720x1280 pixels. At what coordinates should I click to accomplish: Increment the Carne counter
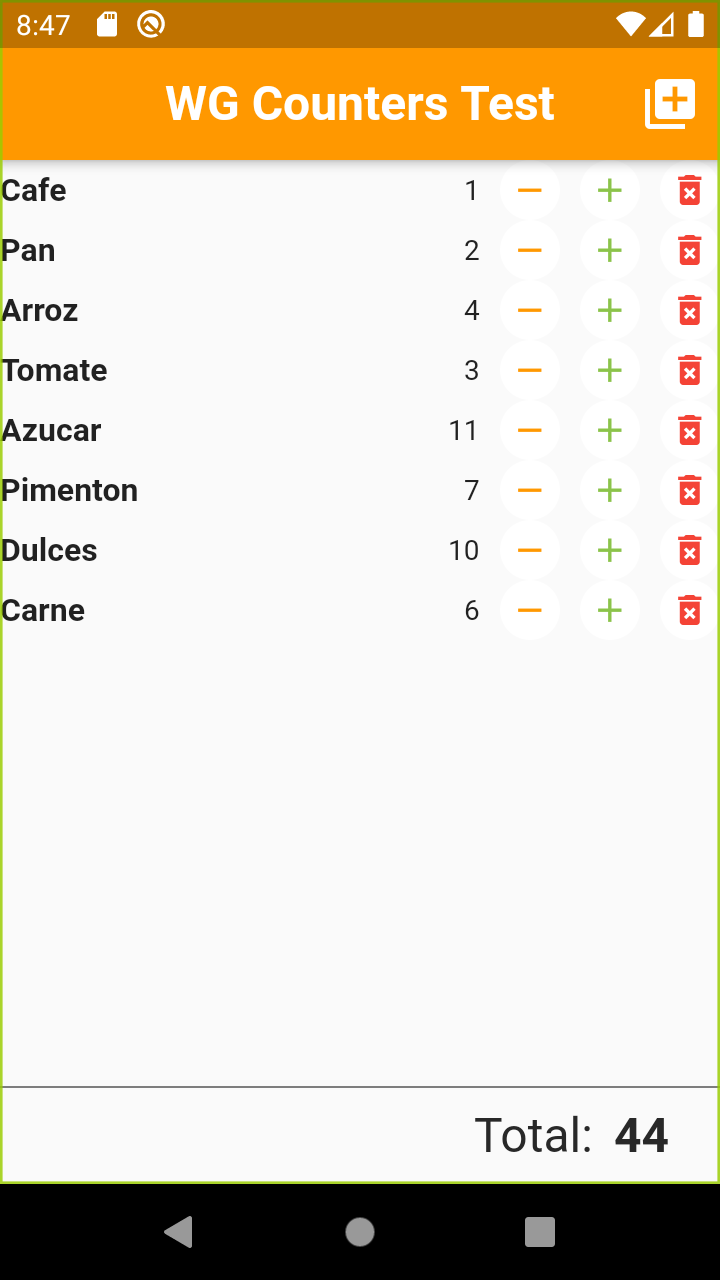coord(610,610)
